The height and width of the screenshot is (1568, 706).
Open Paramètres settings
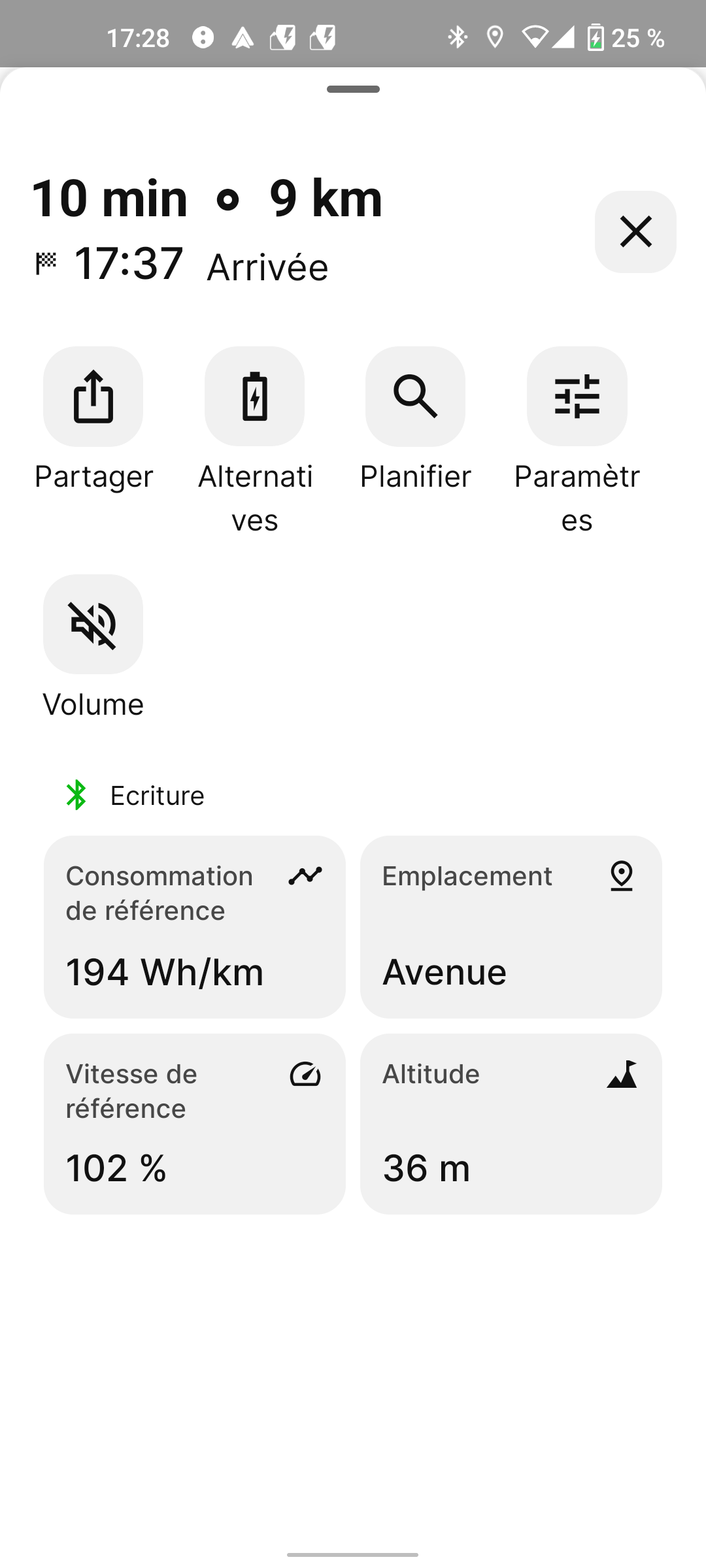[x=577, y=397]
